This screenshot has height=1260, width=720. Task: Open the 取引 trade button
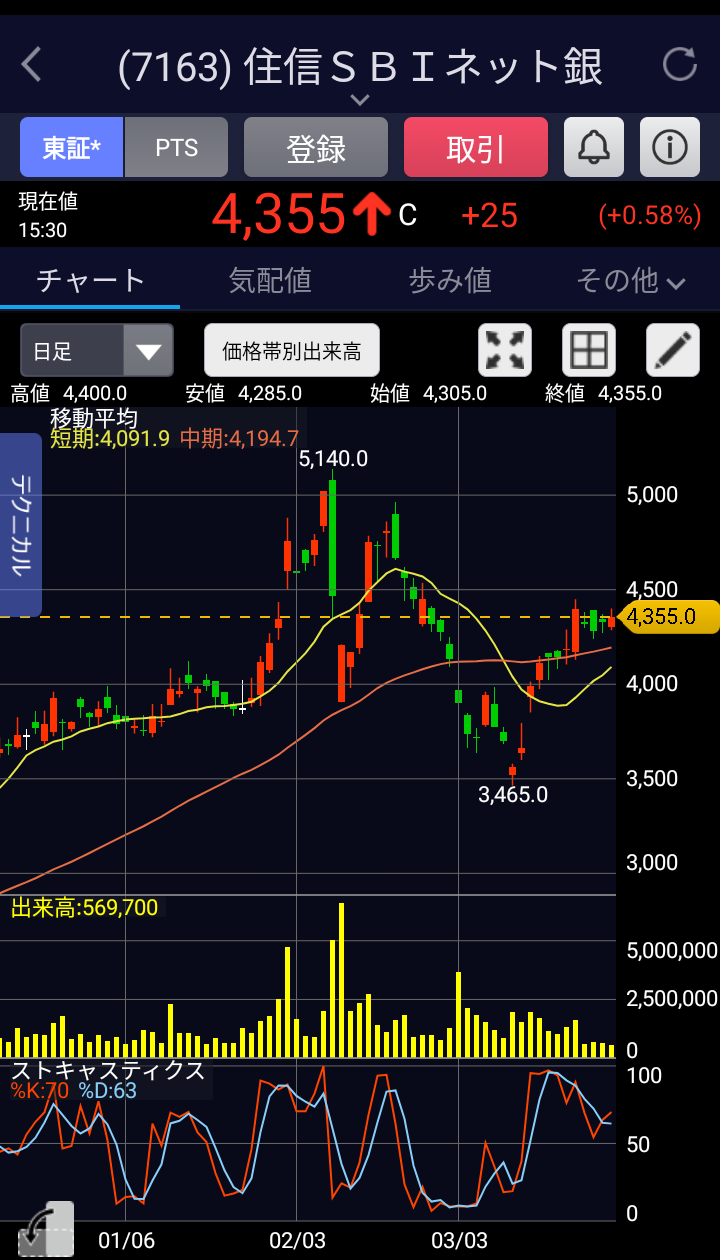[x=476, y=148]
